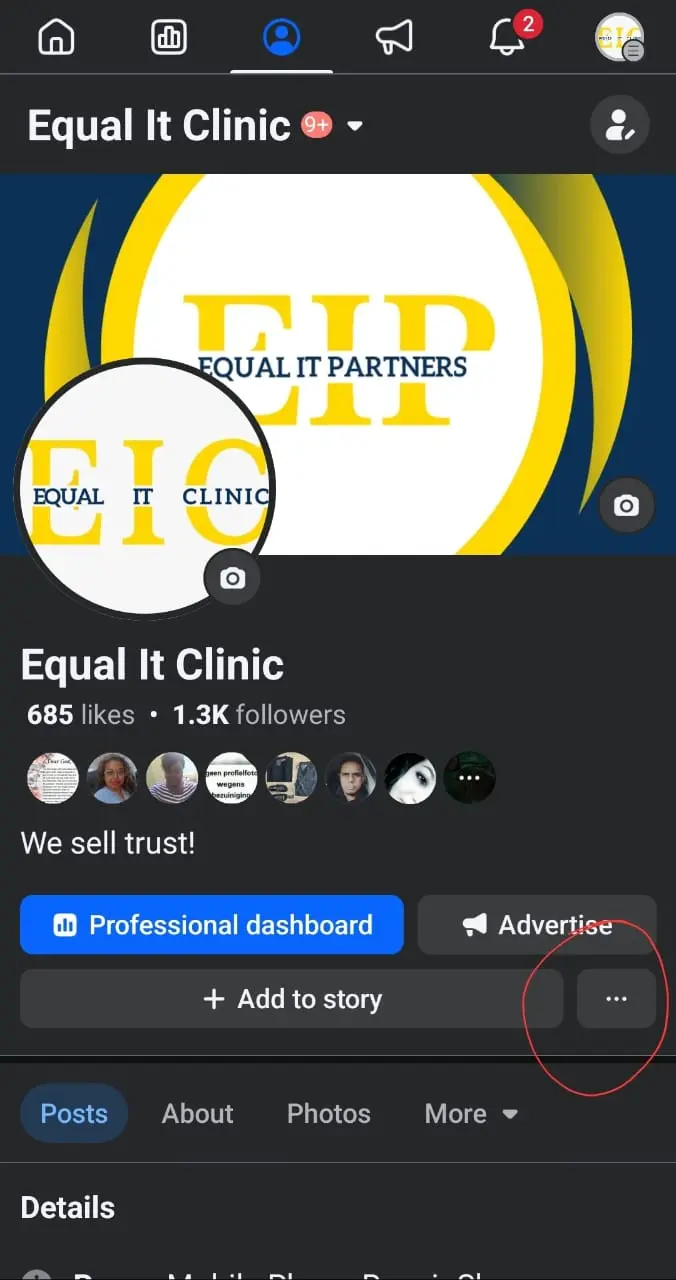
Task: Change the cover photo via camera icon
Action: pos(626,506)
